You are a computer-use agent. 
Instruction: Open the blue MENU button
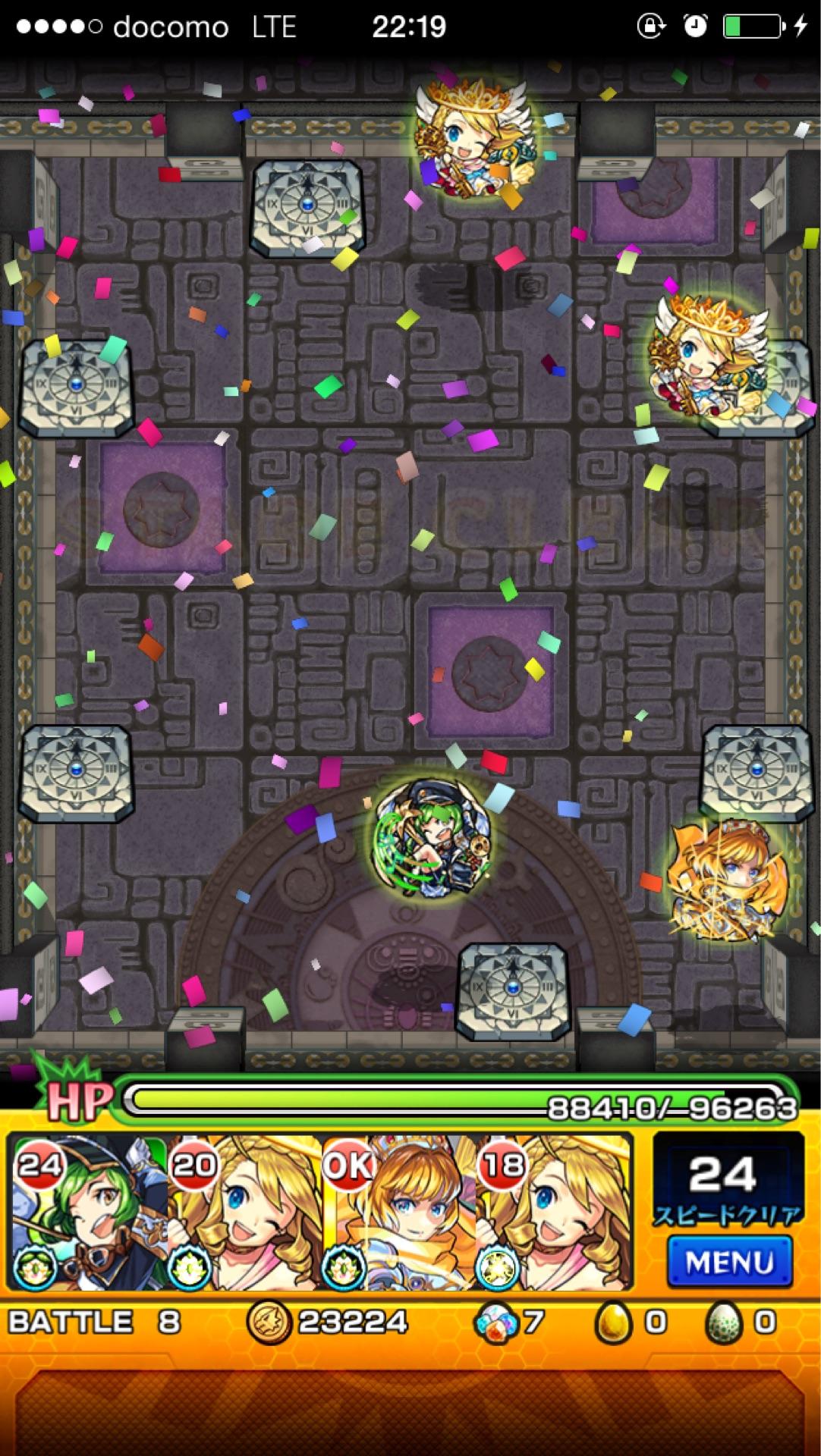click(729, 1262)
